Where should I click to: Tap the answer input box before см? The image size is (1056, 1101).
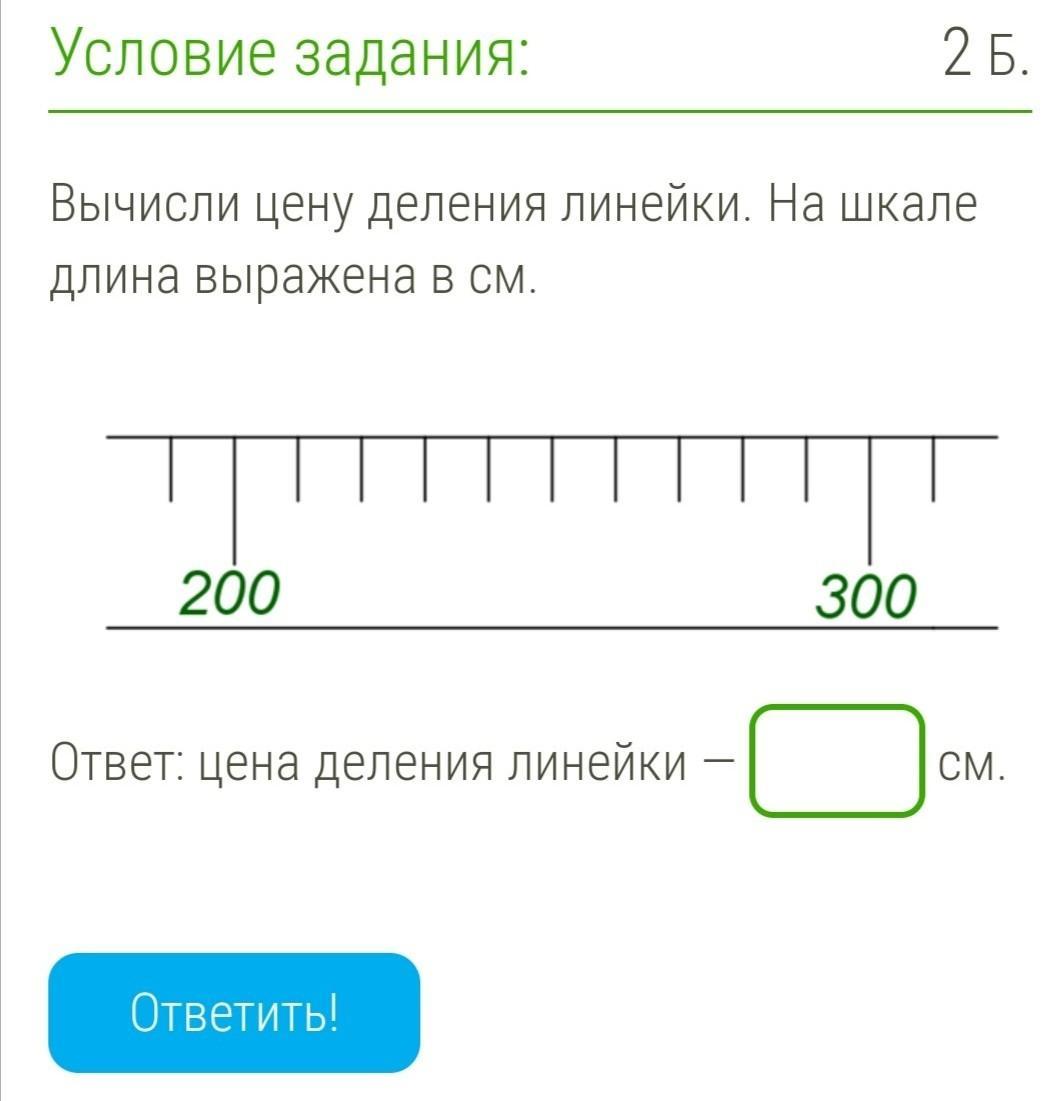836,761
